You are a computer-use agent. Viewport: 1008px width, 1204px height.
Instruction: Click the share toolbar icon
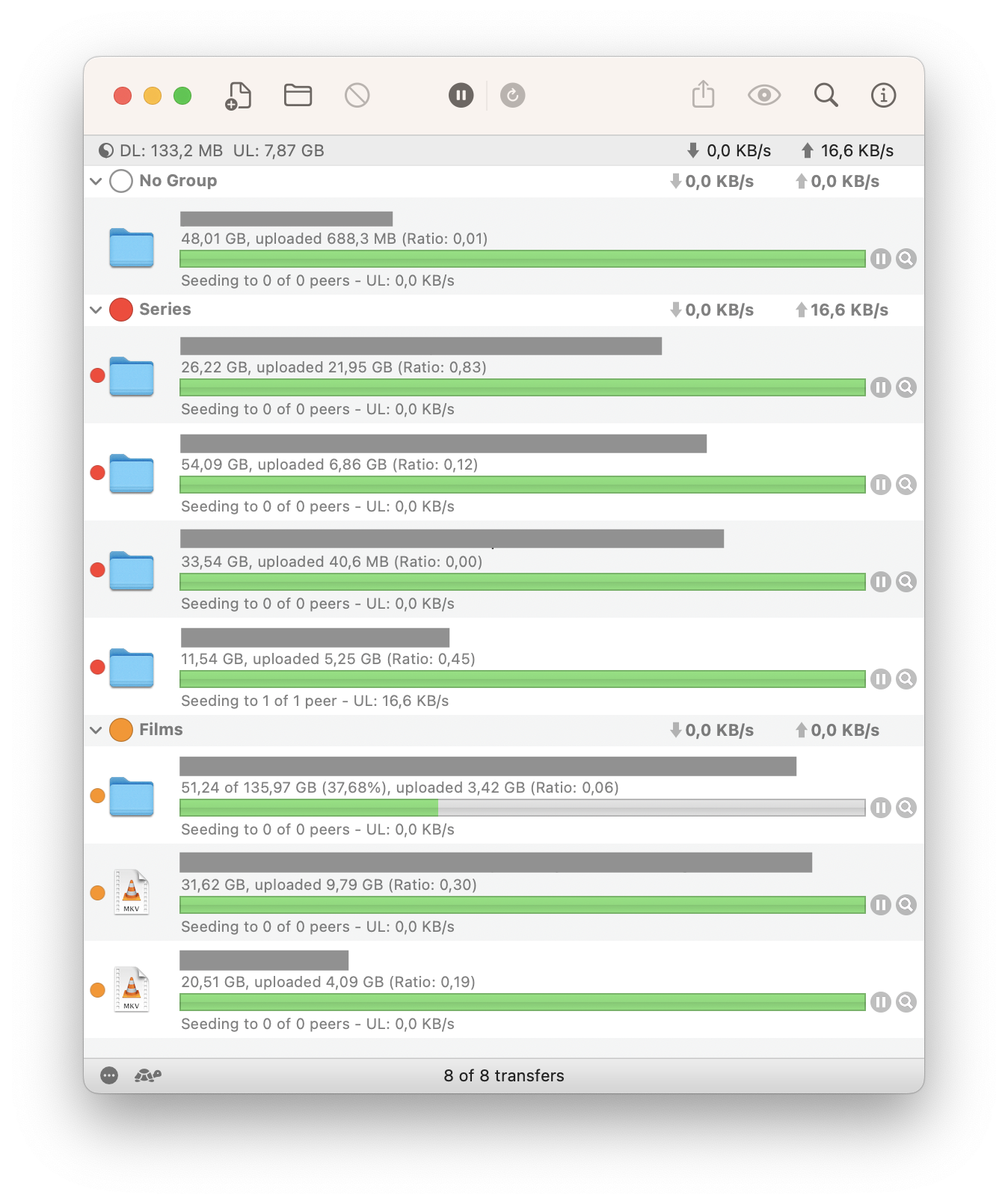coord(702,95)
